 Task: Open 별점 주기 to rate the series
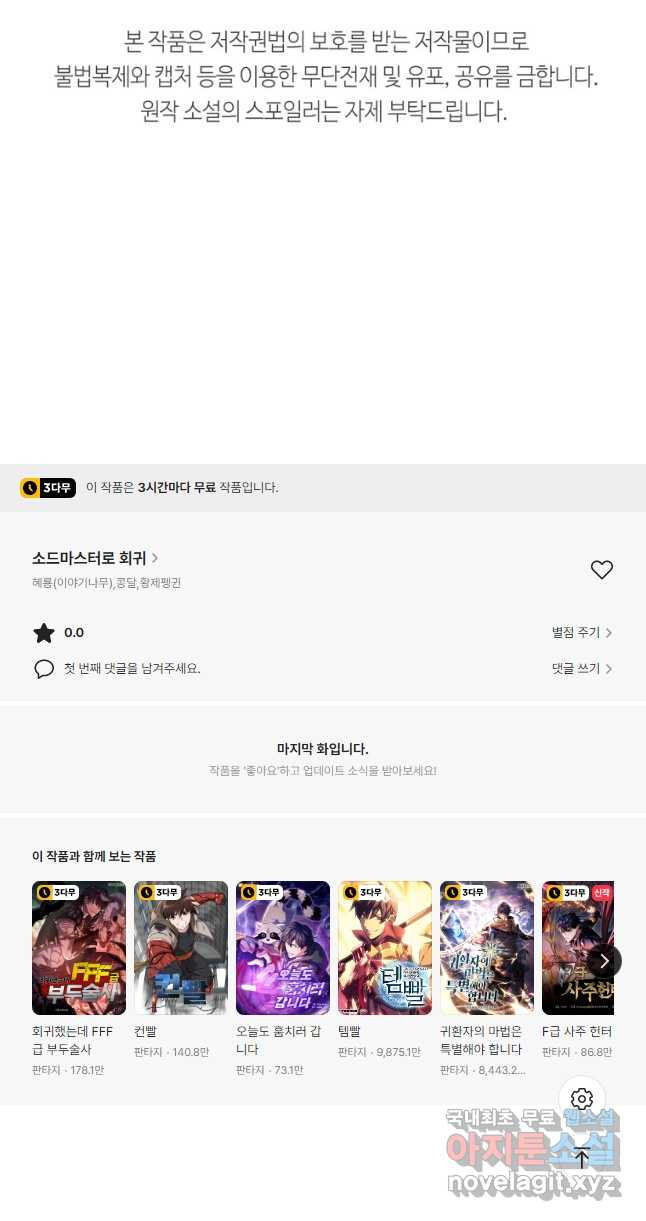(x=582, y=633)
